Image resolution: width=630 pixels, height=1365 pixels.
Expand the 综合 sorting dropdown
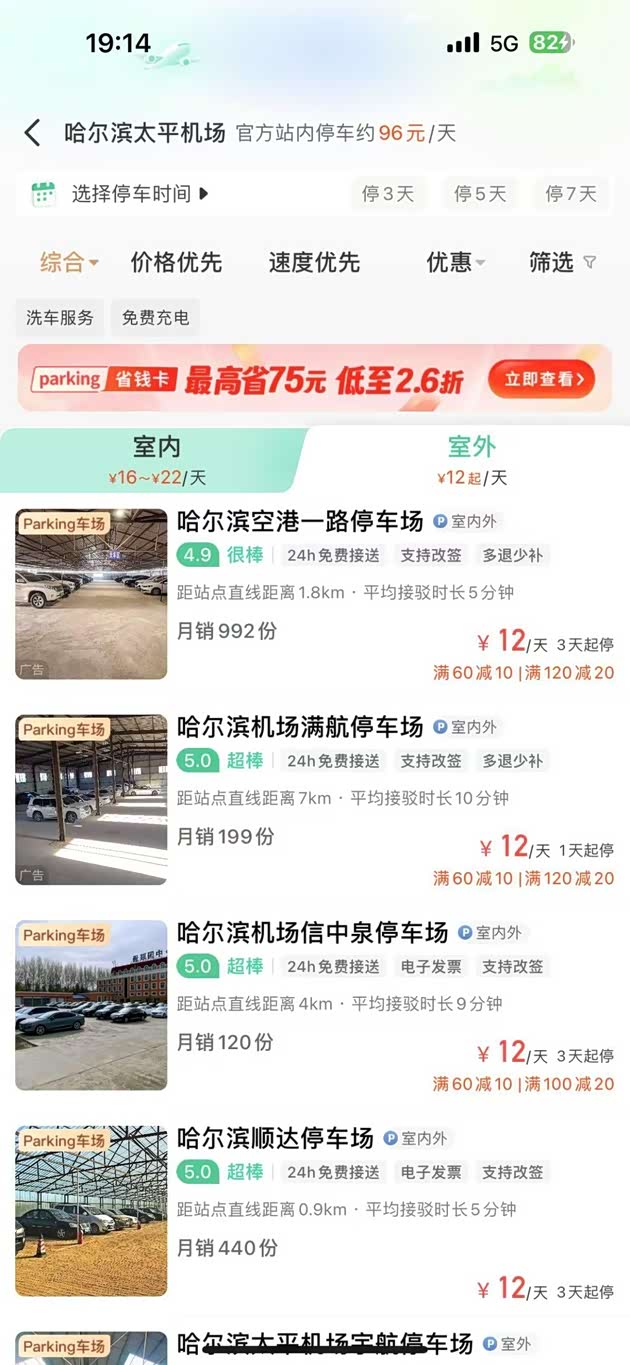click(68, 263)
